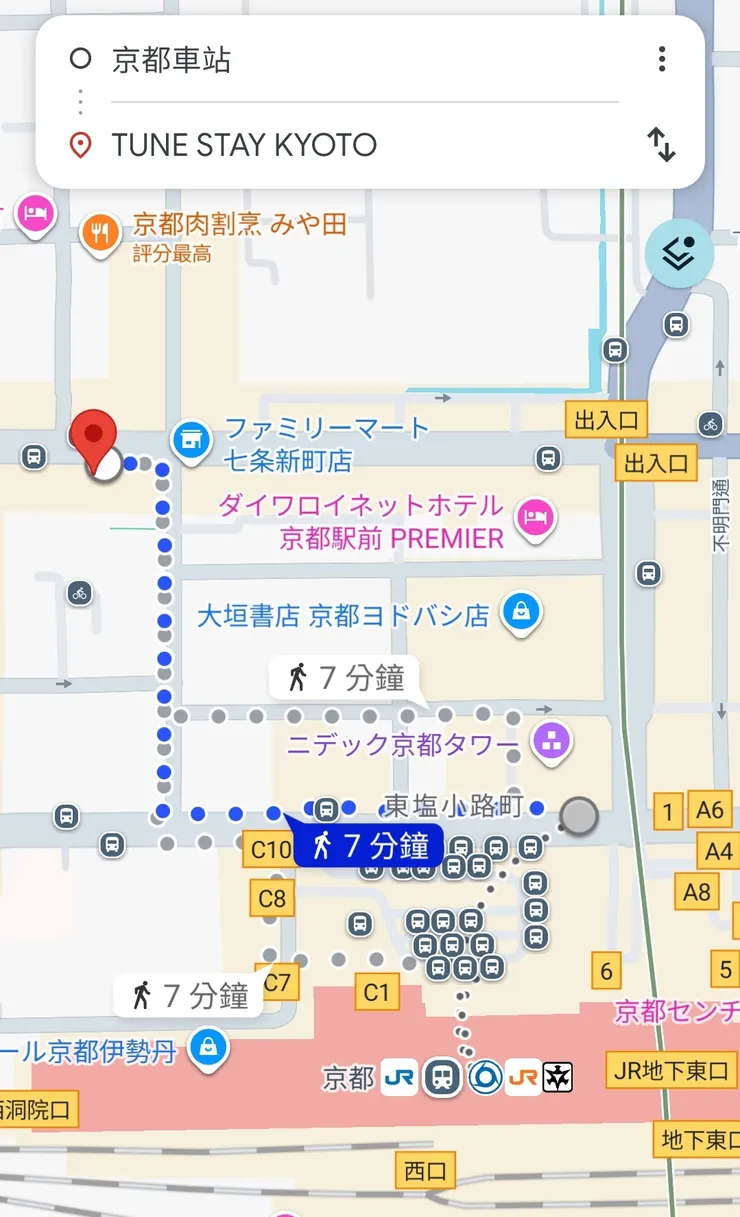
Task: Tap the layers icon to change map view
Action: pyautogui.click(x=678, y=254)
